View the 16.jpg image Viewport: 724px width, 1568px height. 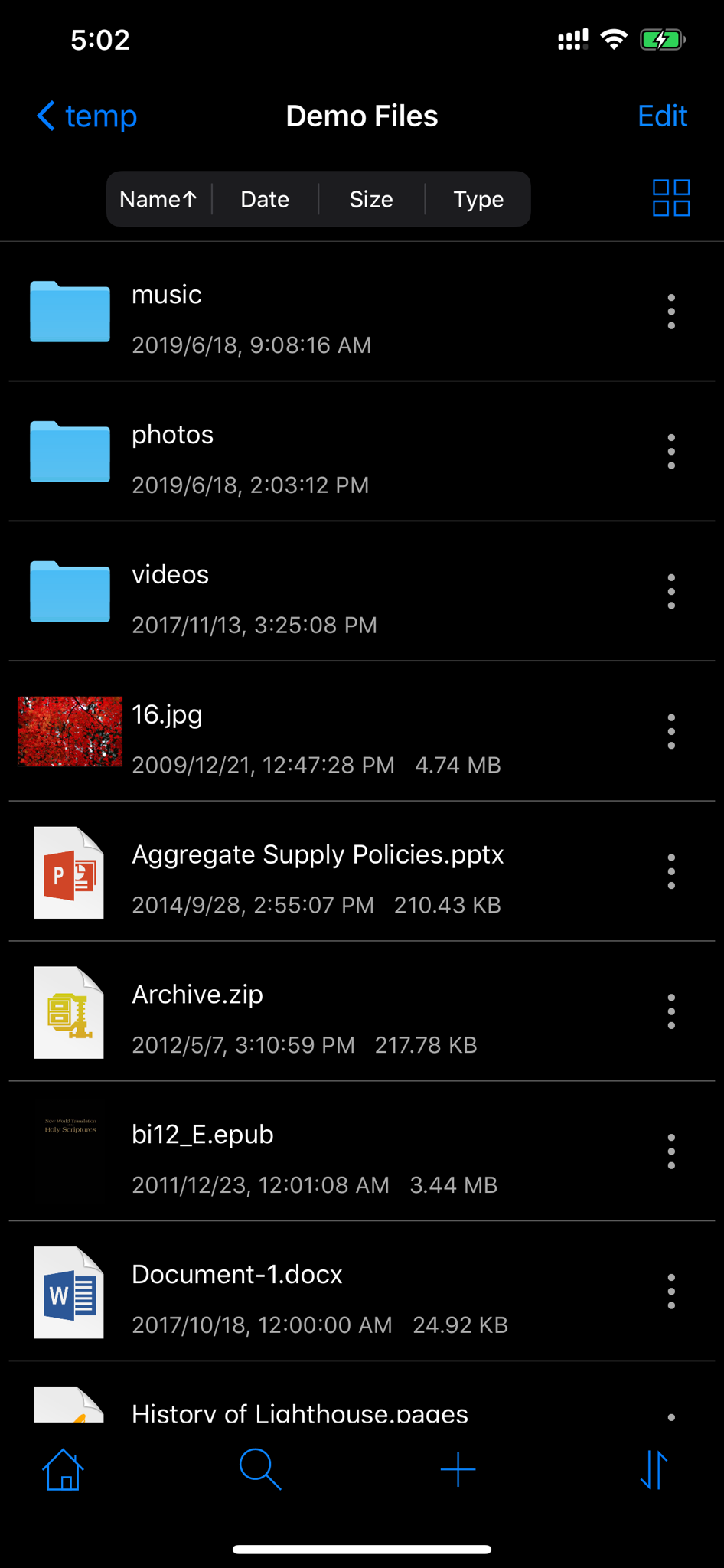[x=362, y=732]
